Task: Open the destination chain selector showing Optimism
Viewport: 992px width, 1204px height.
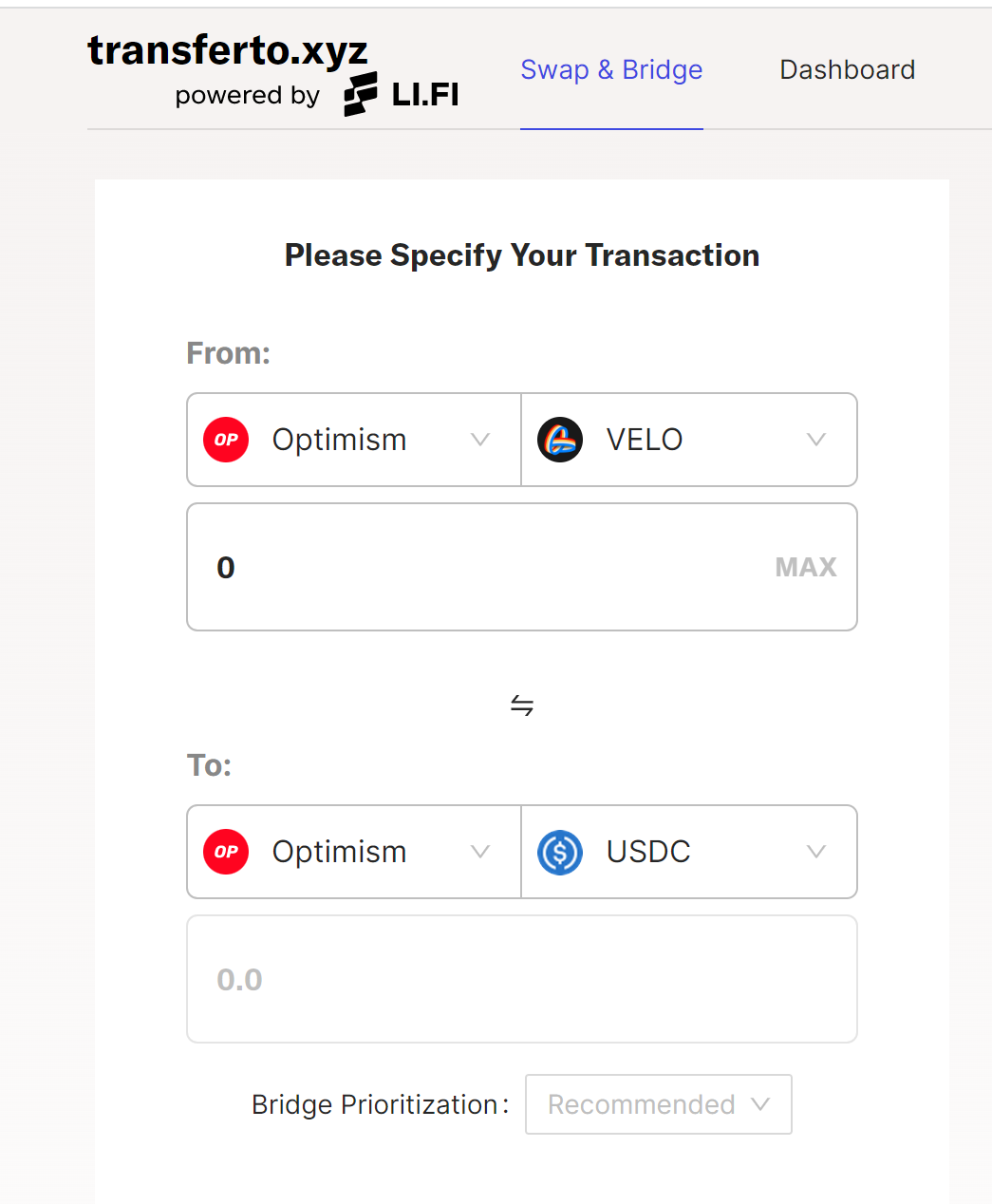Action: coord(352,852)
